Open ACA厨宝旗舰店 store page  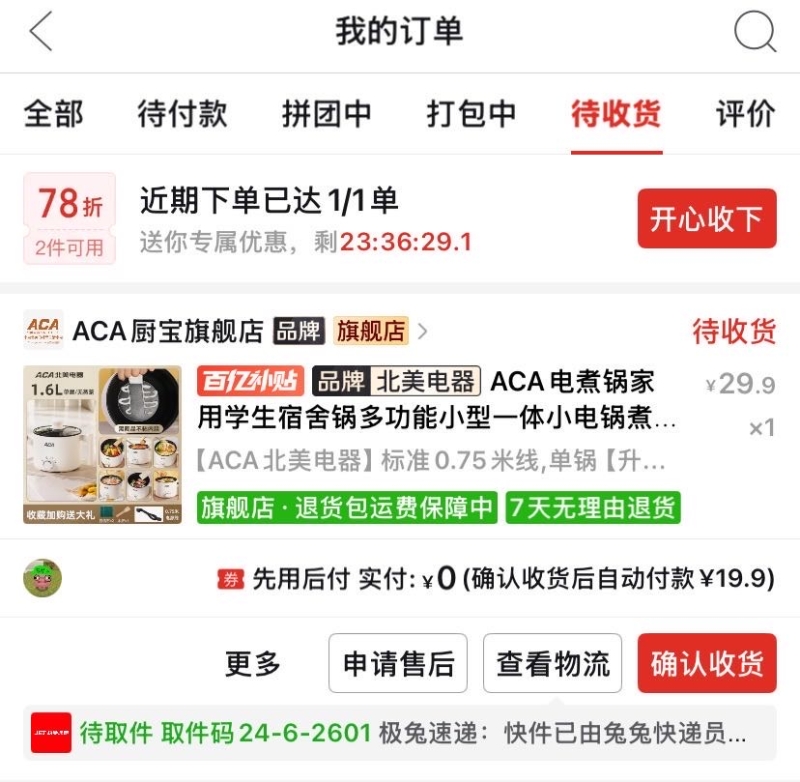coord(168,331)
